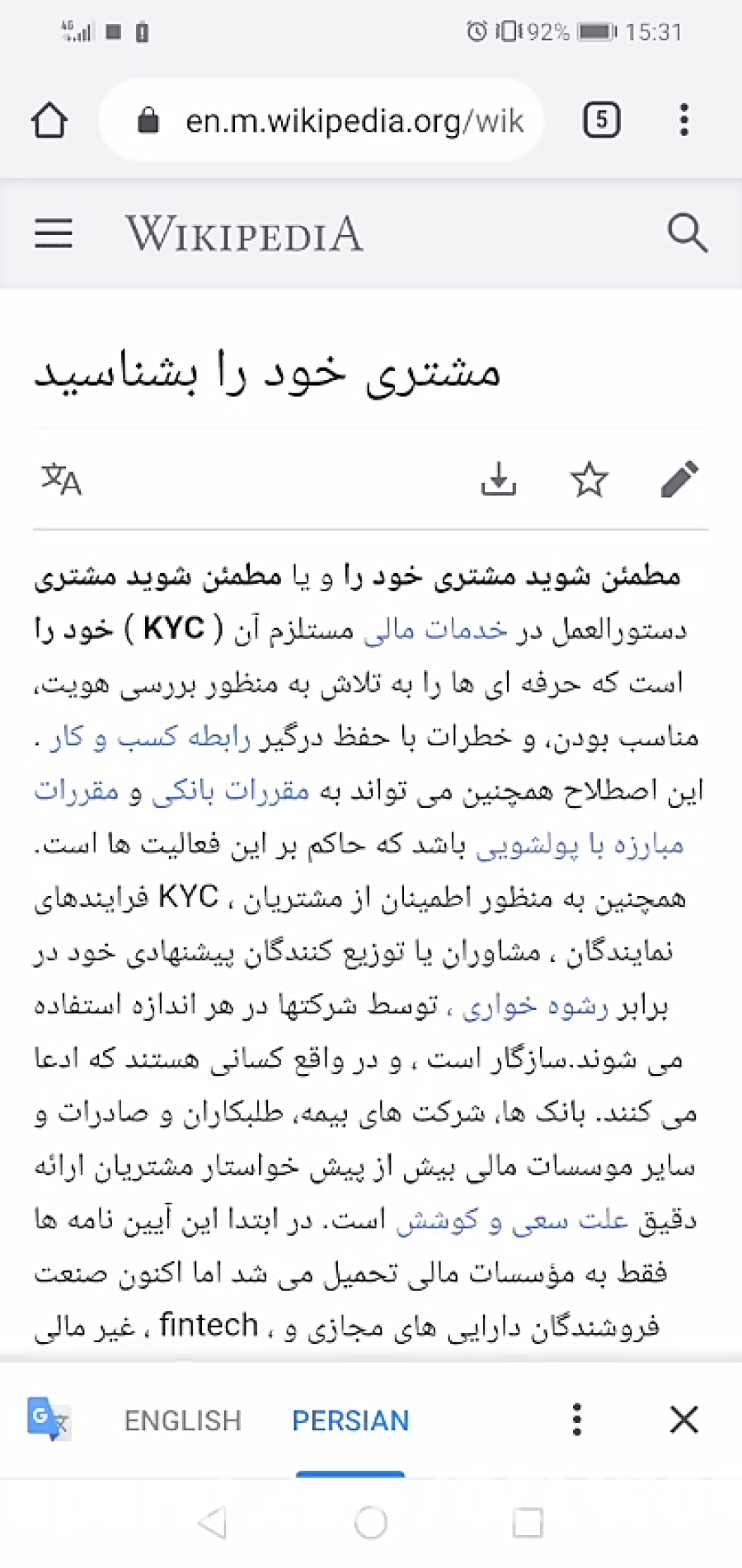Screen dimensions: 742x1568
Task: Search Wikipedia with the magnifier icon
Action: tap(687, 233)
